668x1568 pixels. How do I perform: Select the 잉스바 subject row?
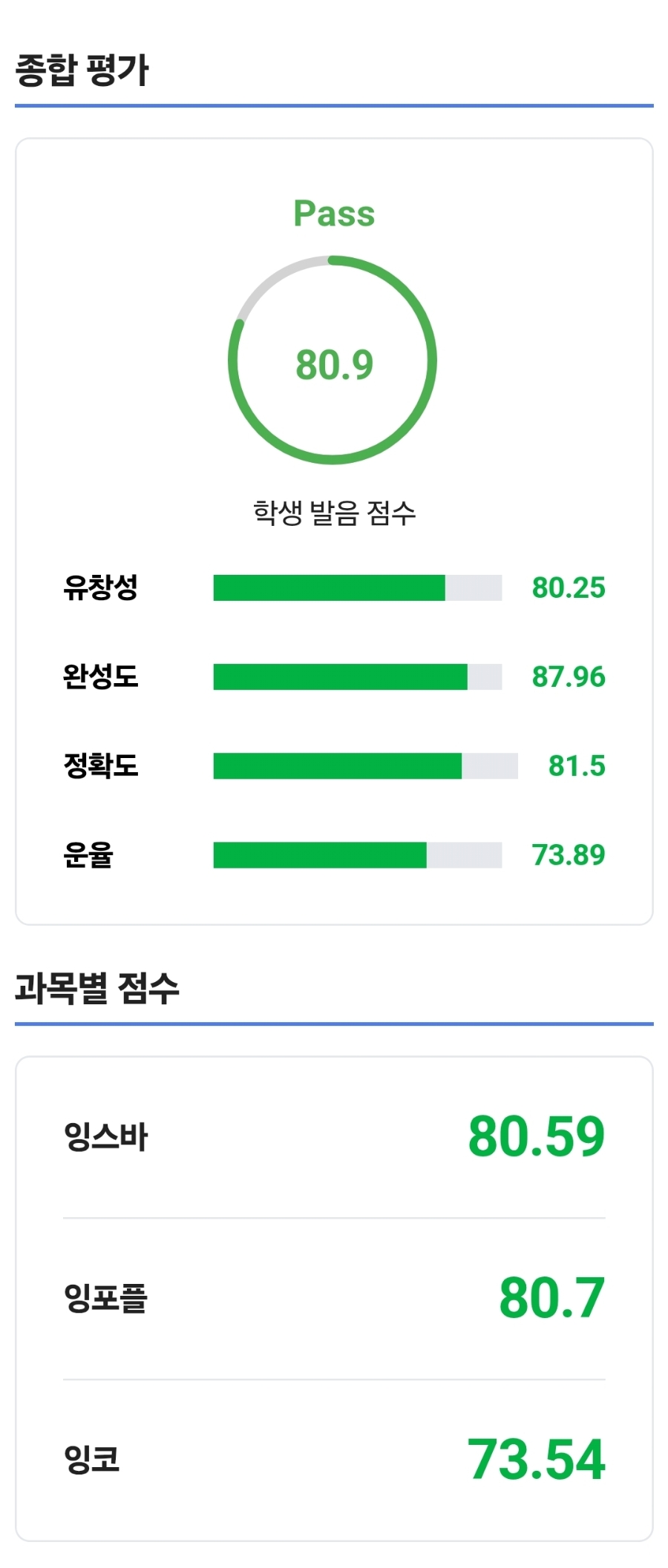pos(334,1135)
